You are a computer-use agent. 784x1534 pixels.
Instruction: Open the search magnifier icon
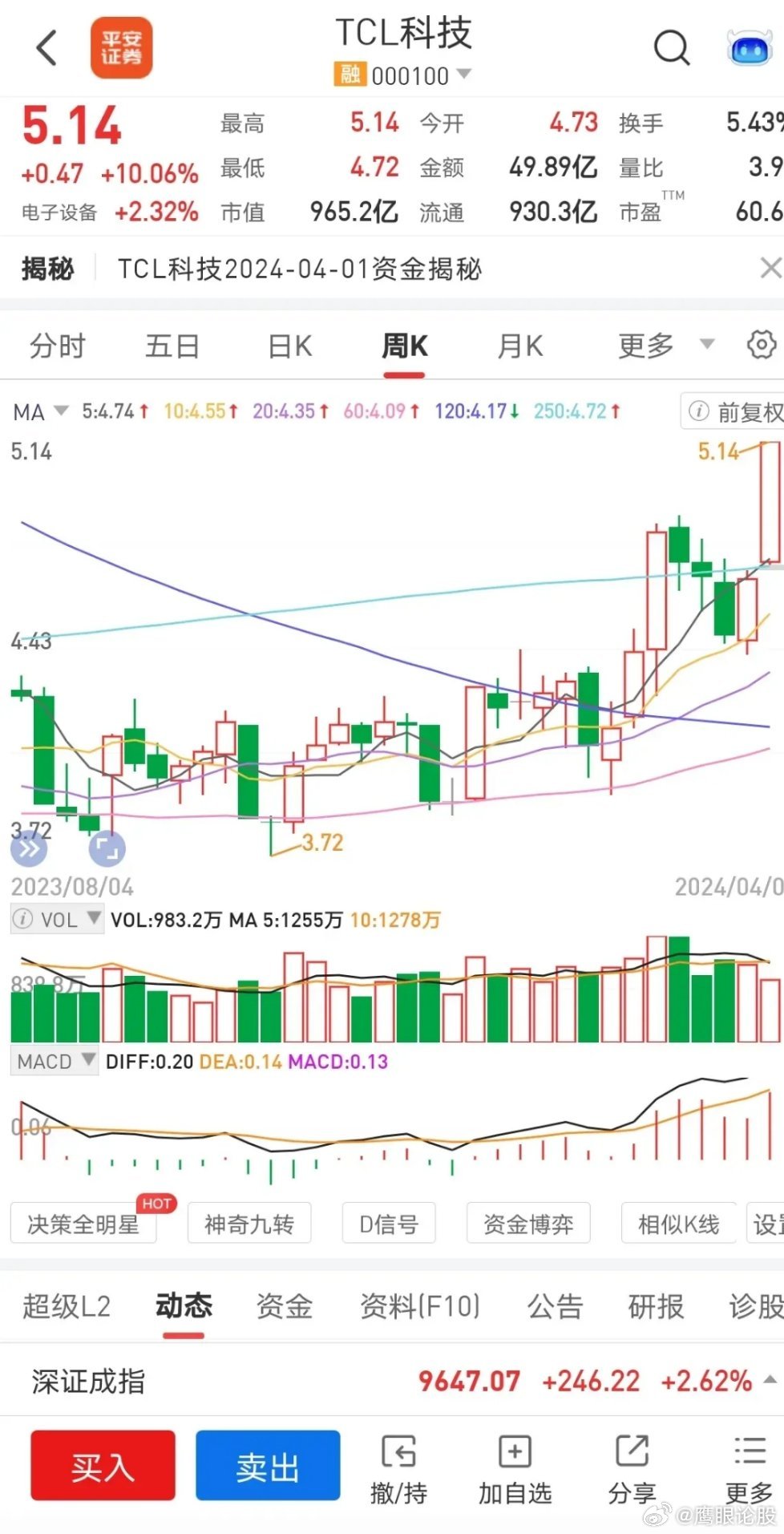point(671,48)
